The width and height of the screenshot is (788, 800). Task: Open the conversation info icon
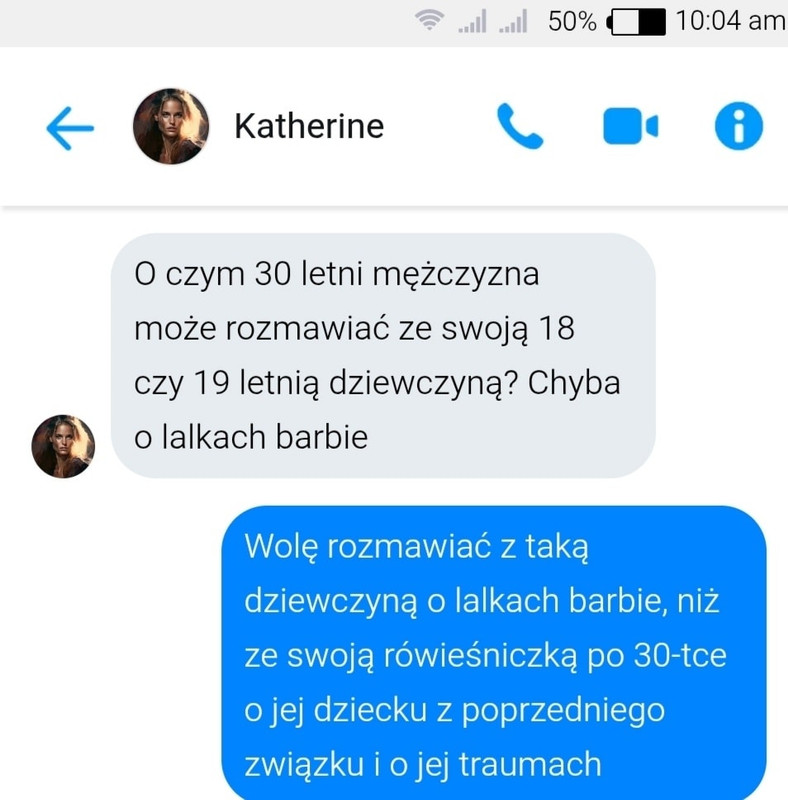click(739, 127)
